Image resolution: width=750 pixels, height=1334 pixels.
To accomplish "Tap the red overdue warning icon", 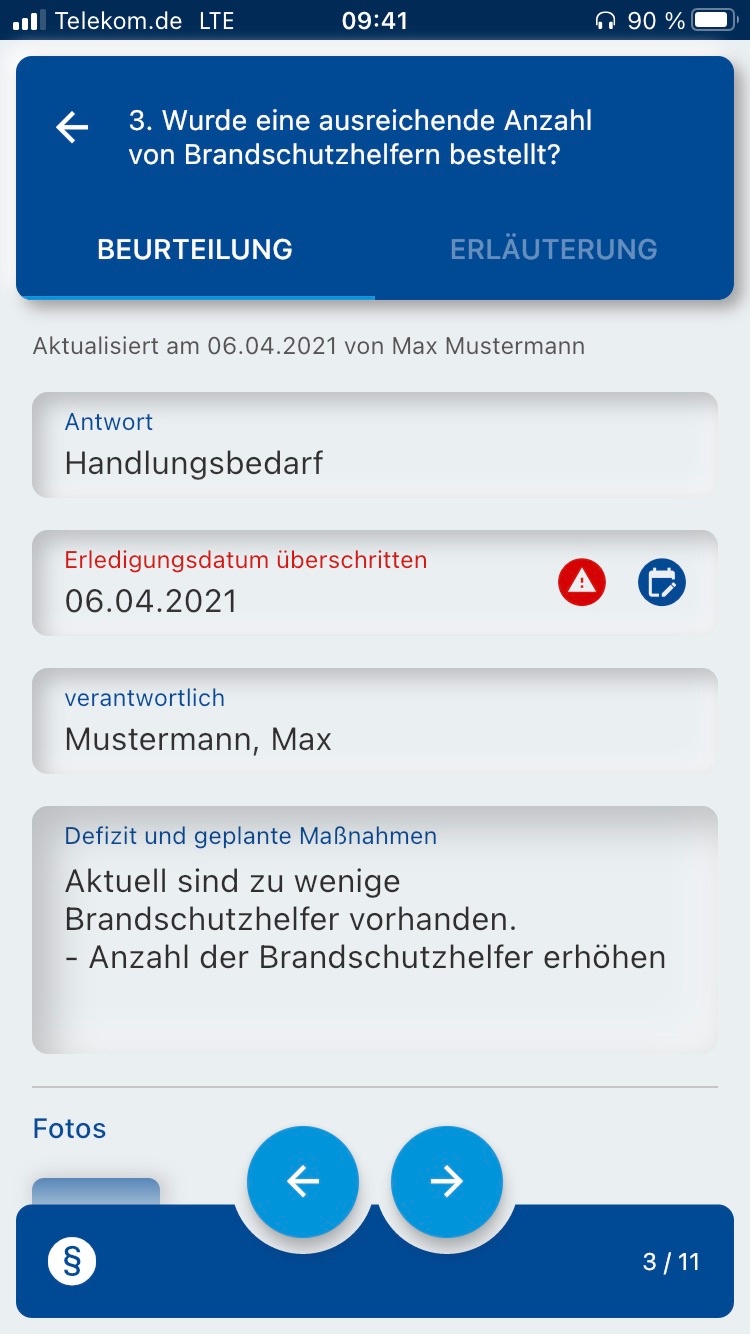I will tap(582, 582).
